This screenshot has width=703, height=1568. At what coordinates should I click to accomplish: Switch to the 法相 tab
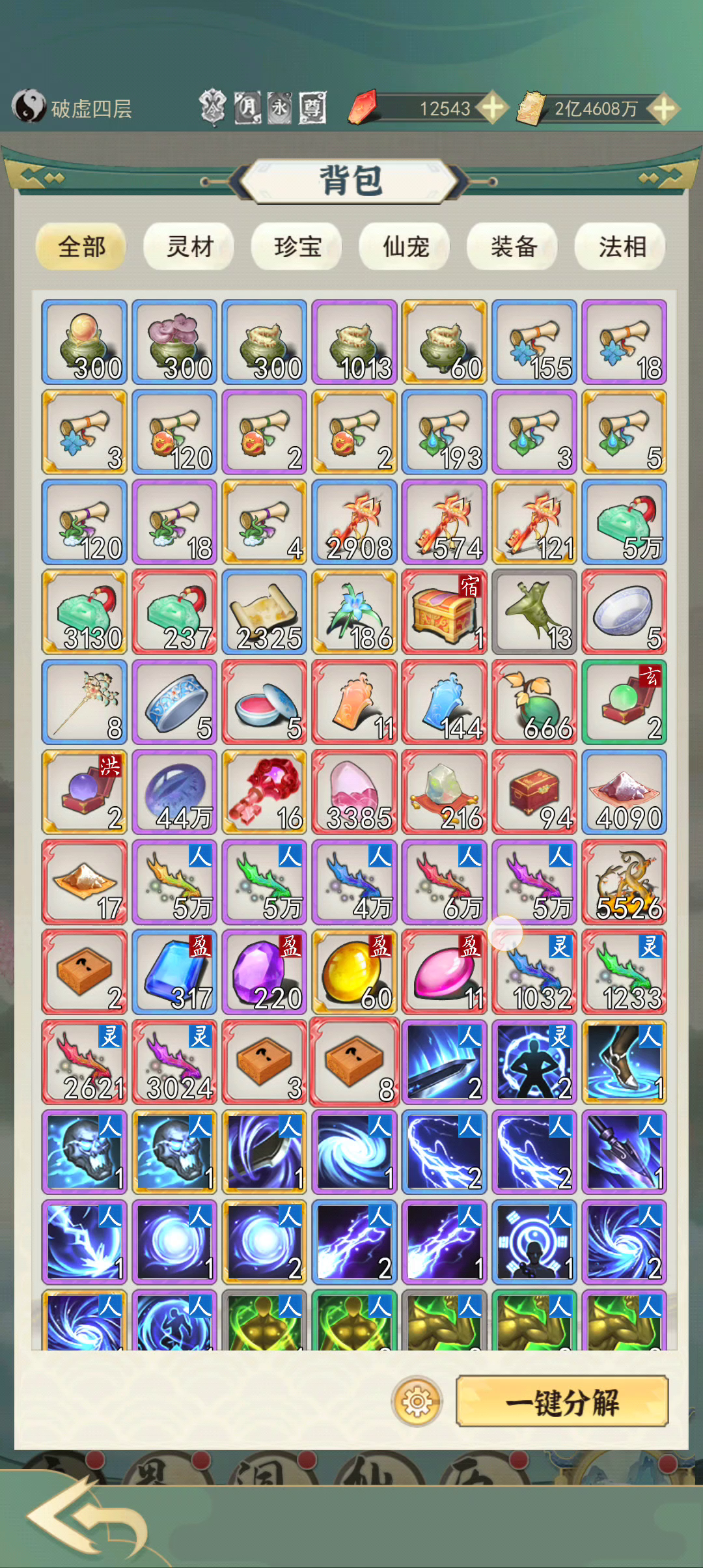[x=621, y=247]
